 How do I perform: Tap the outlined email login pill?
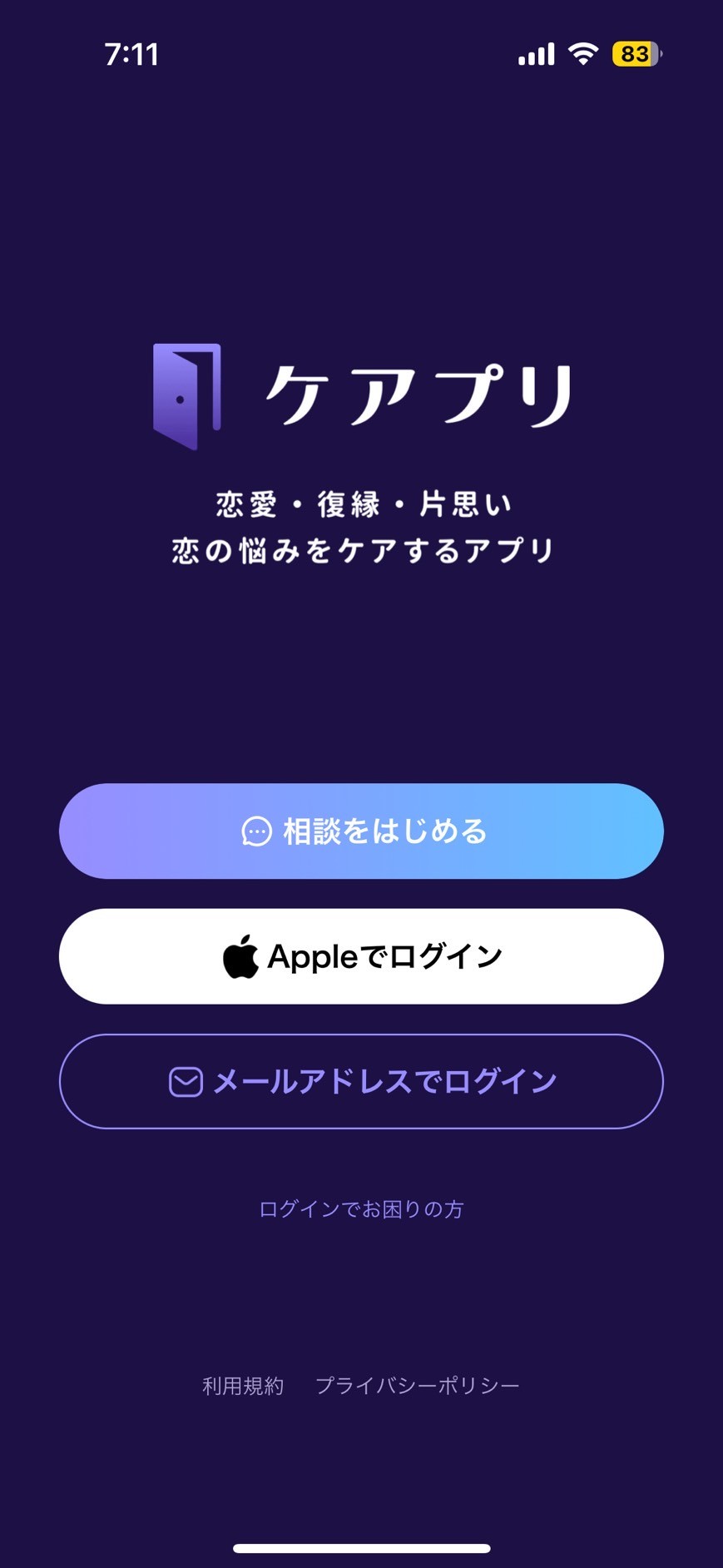tap(361, 1081)
